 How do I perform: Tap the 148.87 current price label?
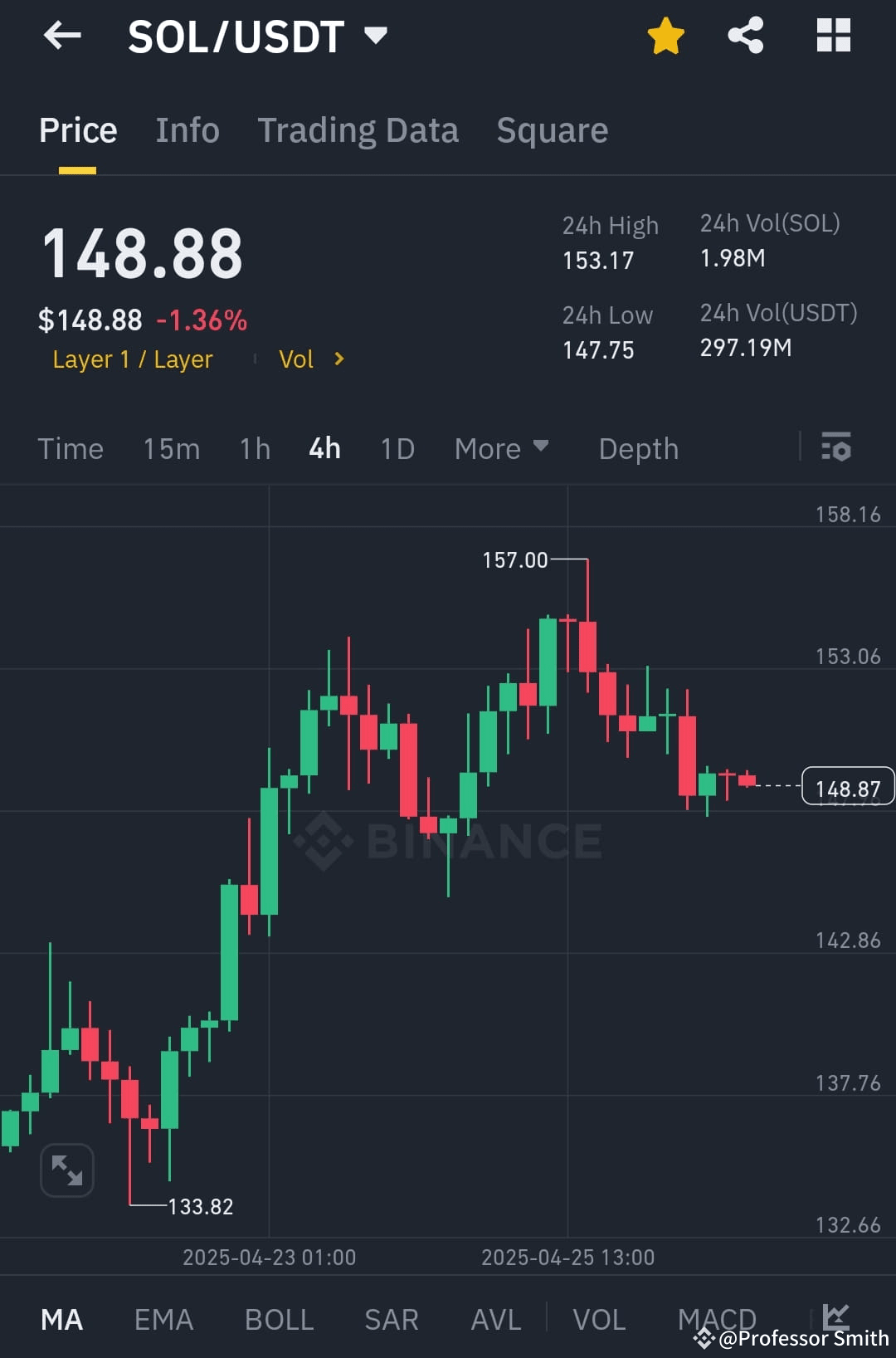click(x=847, y=787)
